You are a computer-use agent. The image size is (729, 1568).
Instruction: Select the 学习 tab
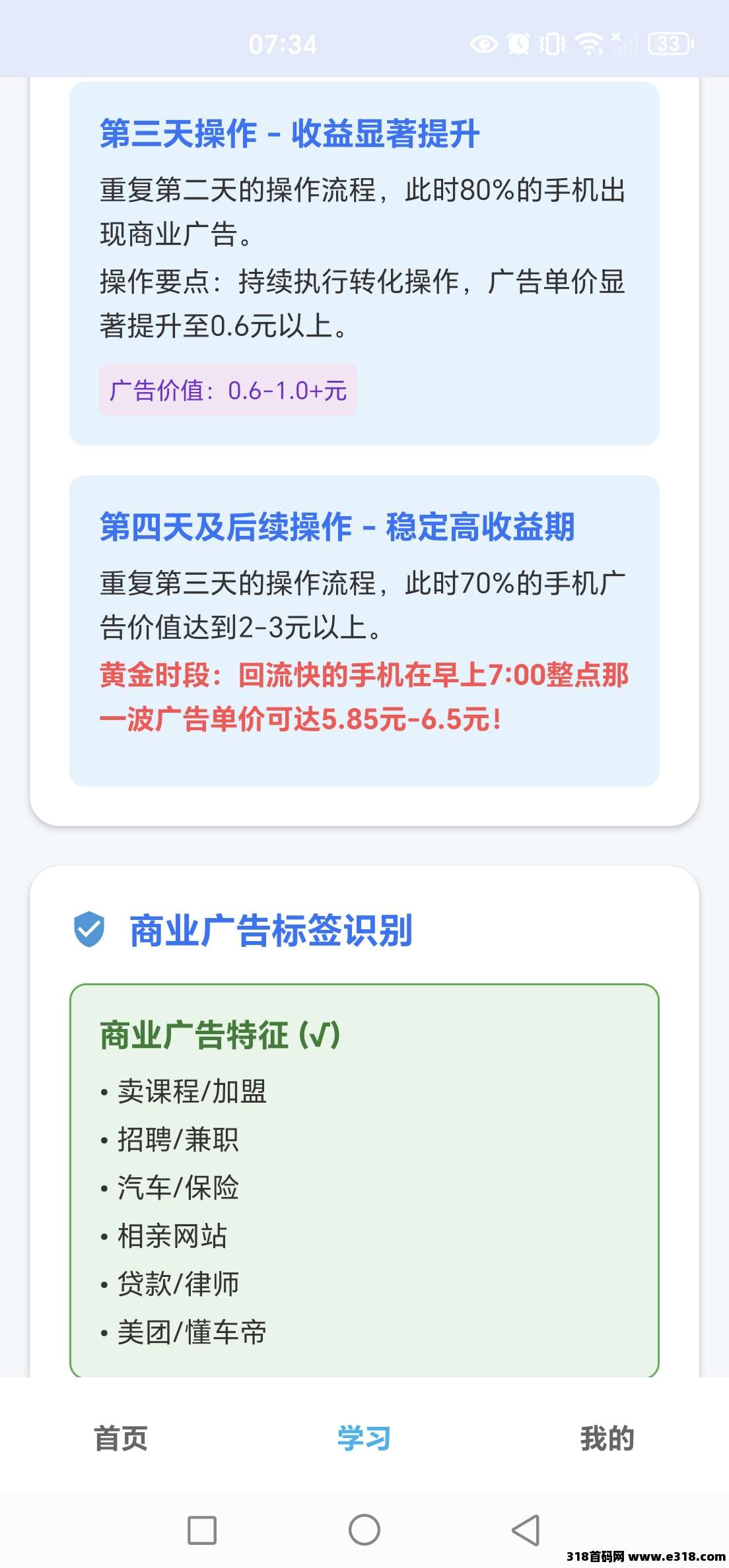(x=364, y=1439)
